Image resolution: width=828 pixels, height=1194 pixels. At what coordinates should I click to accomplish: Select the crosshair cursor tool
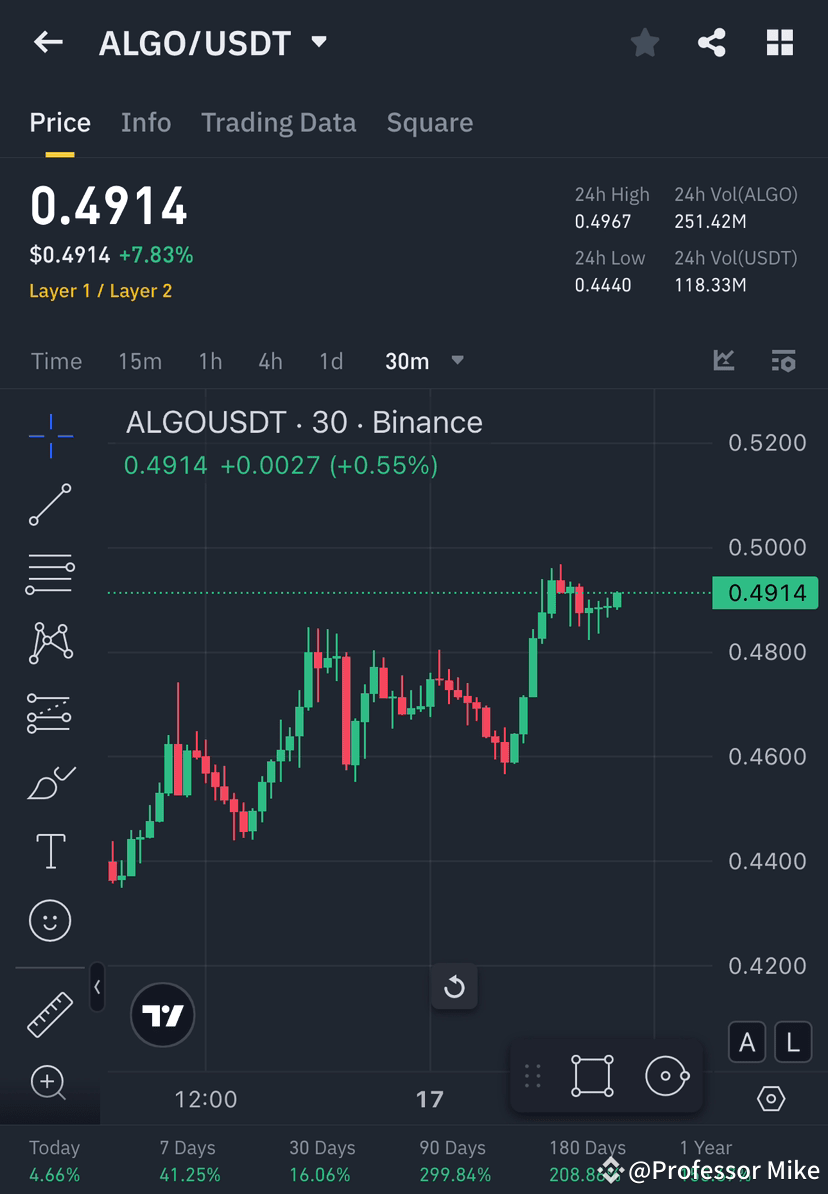click(50, 435)
